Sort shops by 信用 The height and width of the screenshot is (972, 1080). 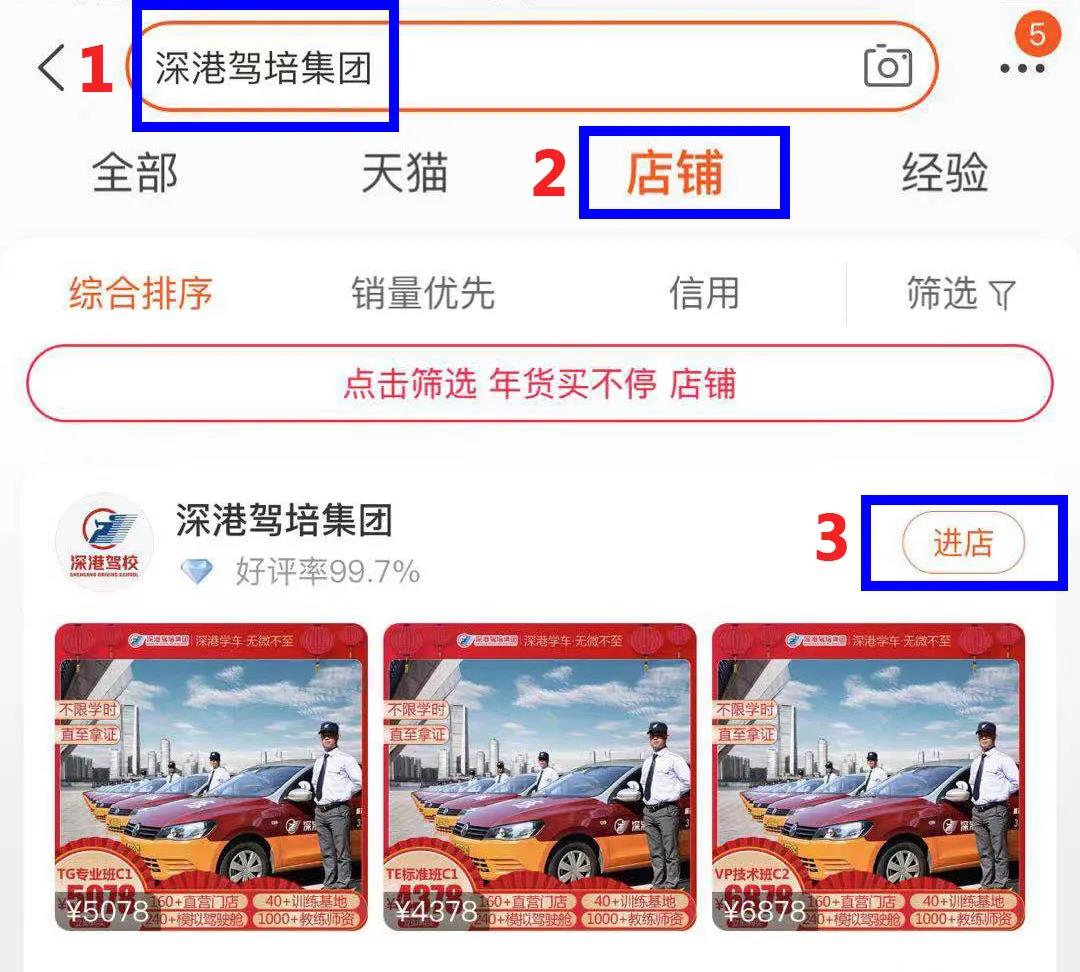704,294
